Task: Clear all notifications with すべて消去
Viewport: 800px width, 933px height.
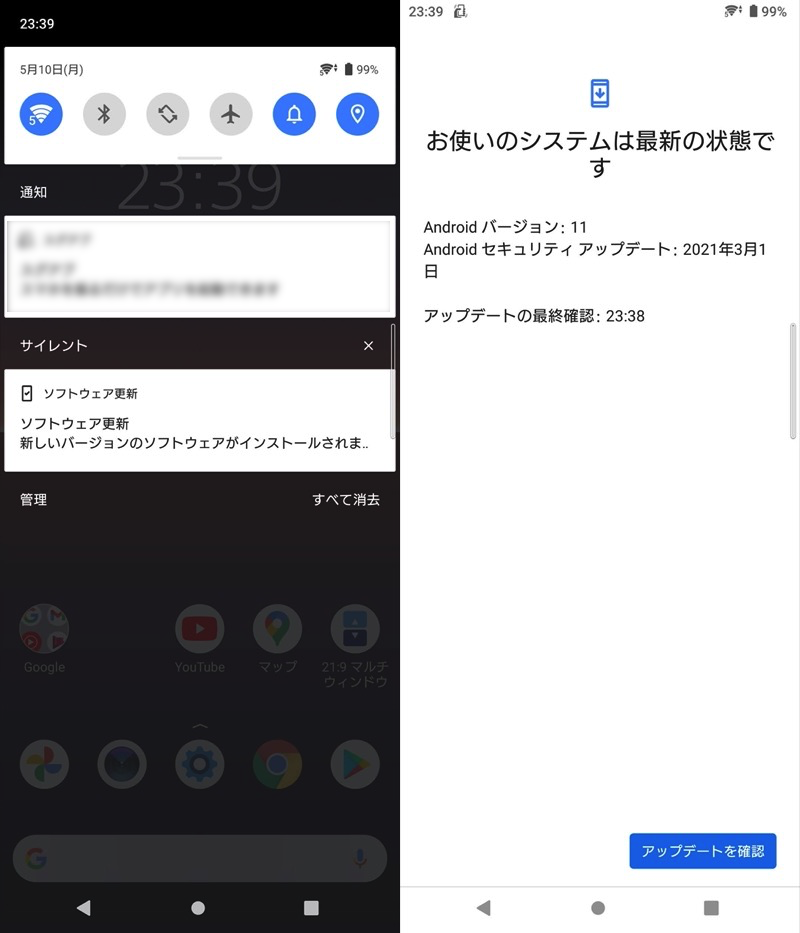Action: click(x=345, y=499)
